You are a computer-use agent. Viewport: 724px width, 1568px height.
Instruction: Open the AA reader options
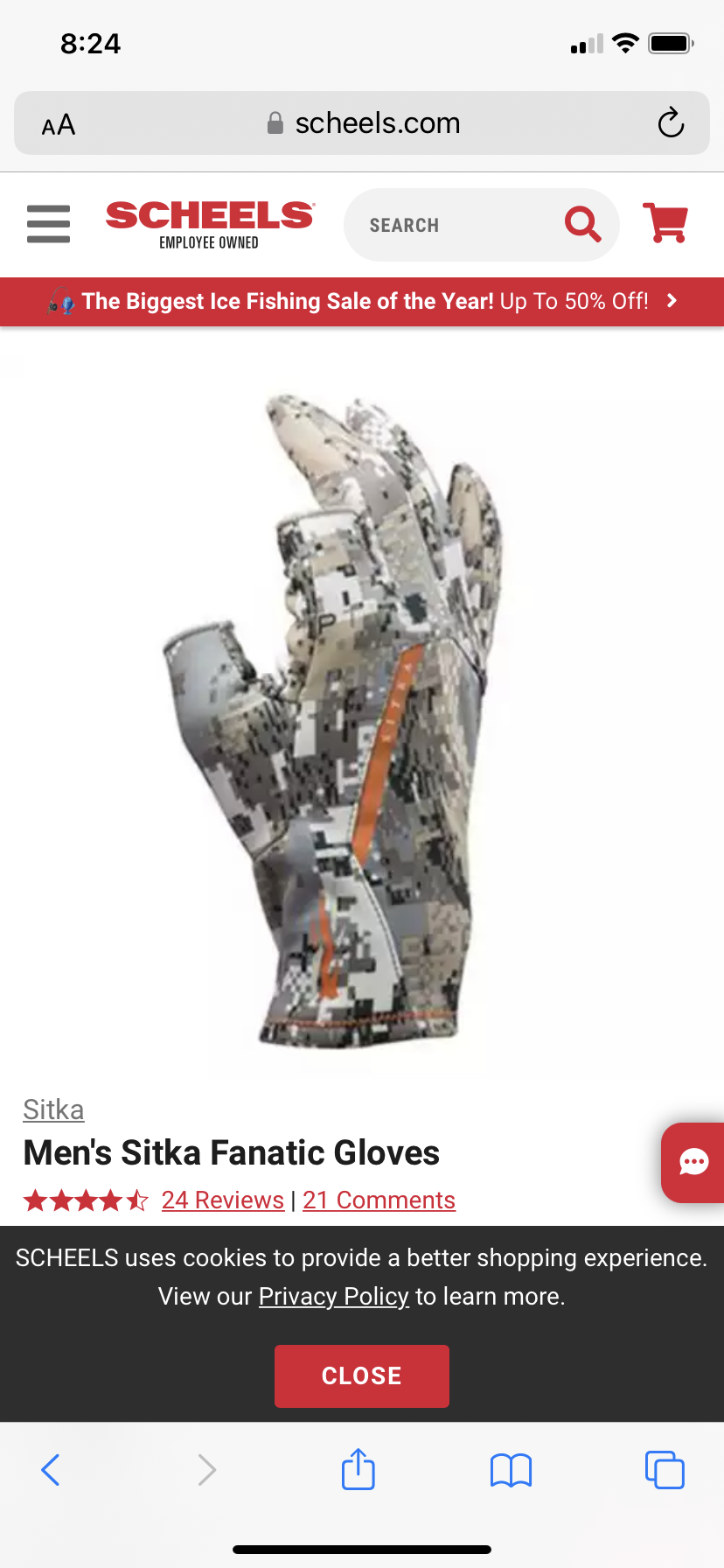tap(59, 125)
